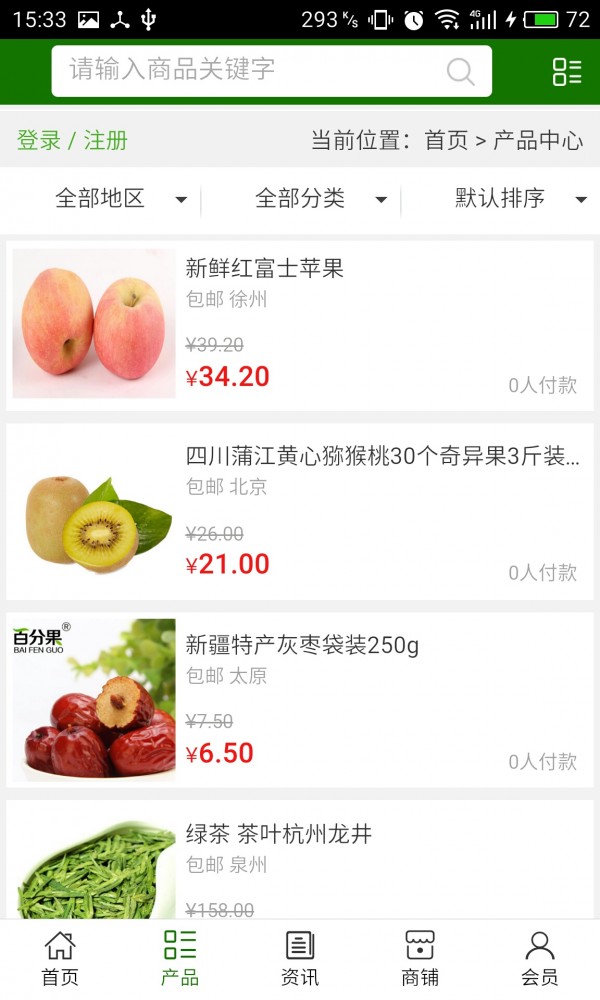Tap the product keyword search field
This screenshot has height=1000, width=600.
point(250,70)
